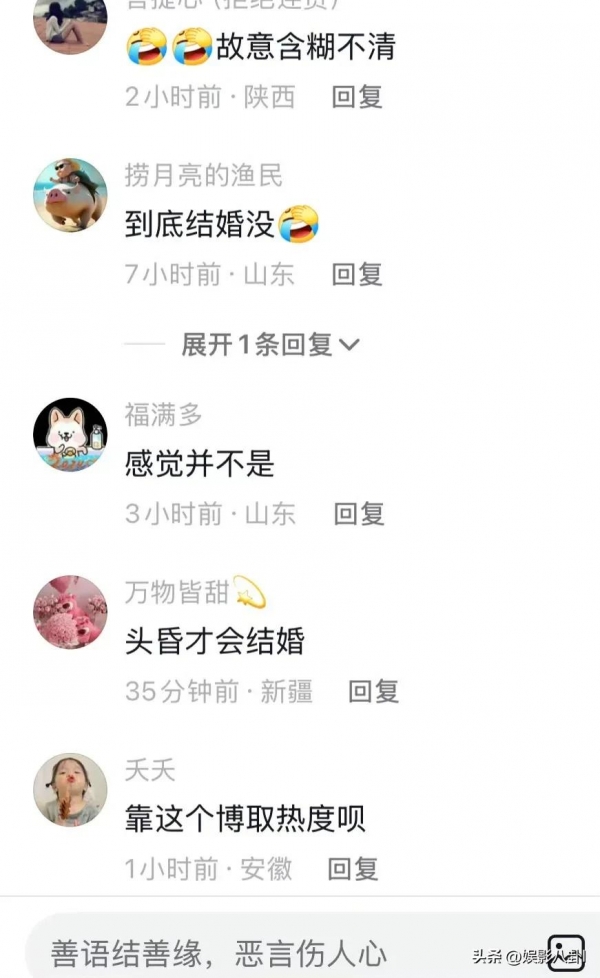Image resolution: width=600 pixels, height=978 pixels.
Task: Open 福满多's profile avatar
Action: tap(70, 434)
